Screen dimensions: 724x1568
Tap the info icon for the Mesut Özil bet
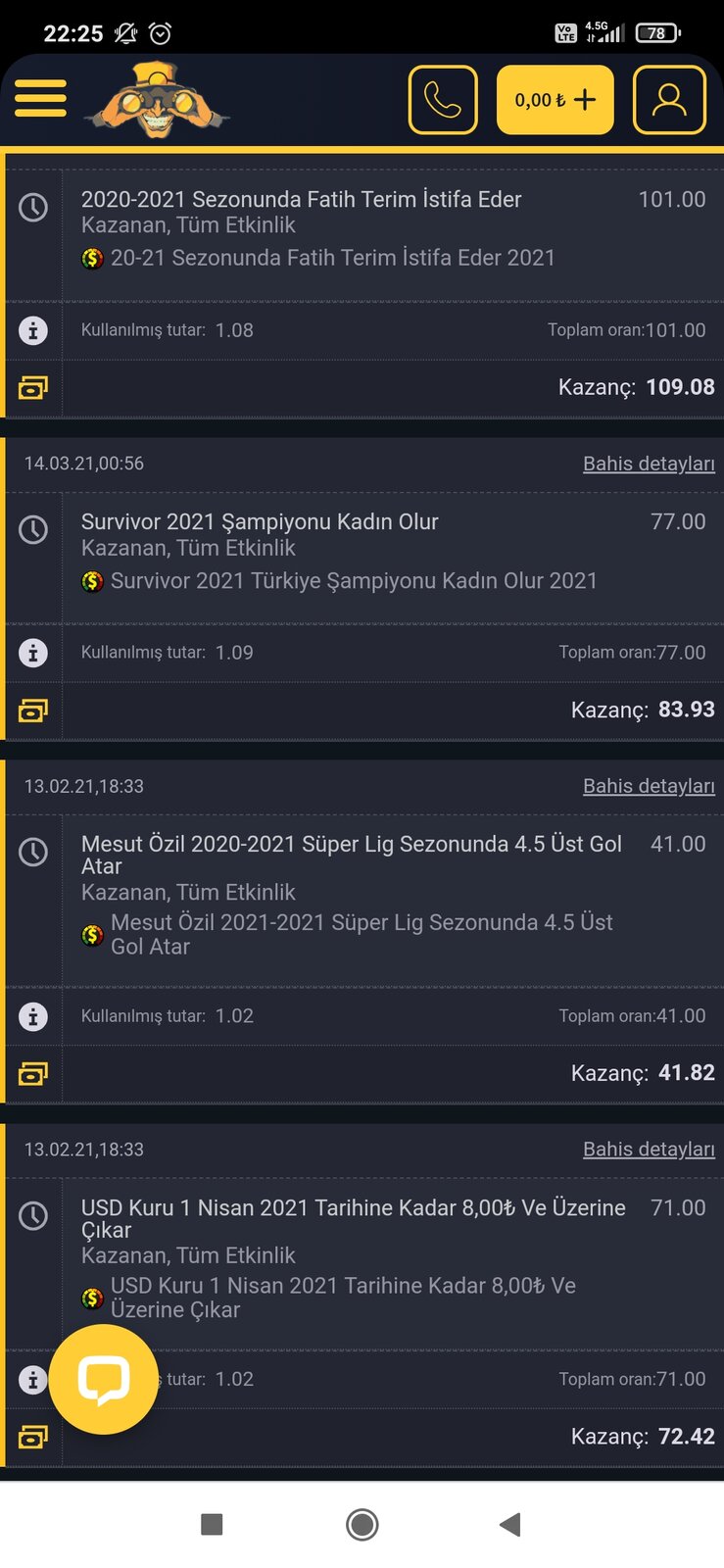(x=33, y=1016)
